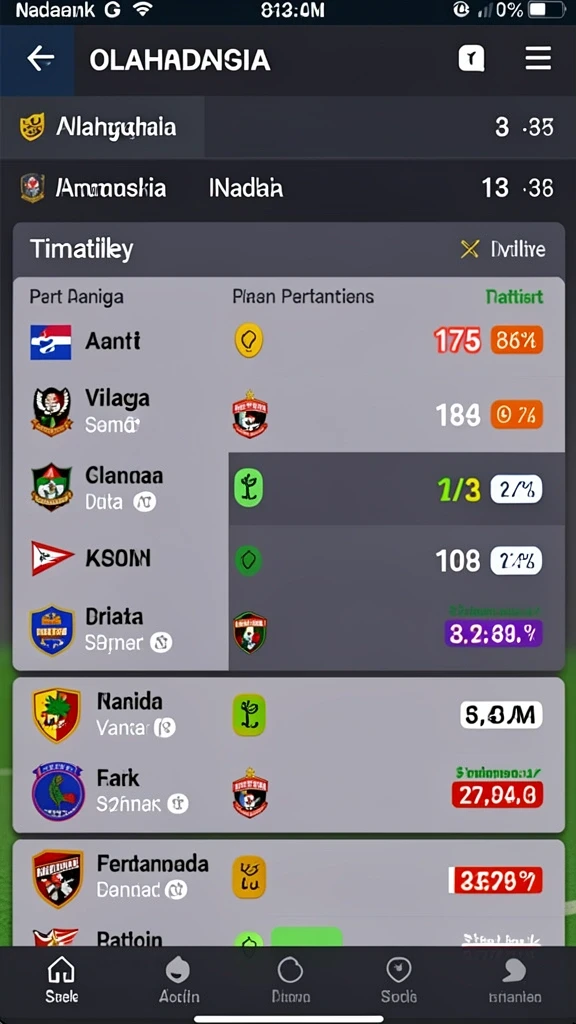
Task: Open the Driata row
Action: (x=289, y=632)
